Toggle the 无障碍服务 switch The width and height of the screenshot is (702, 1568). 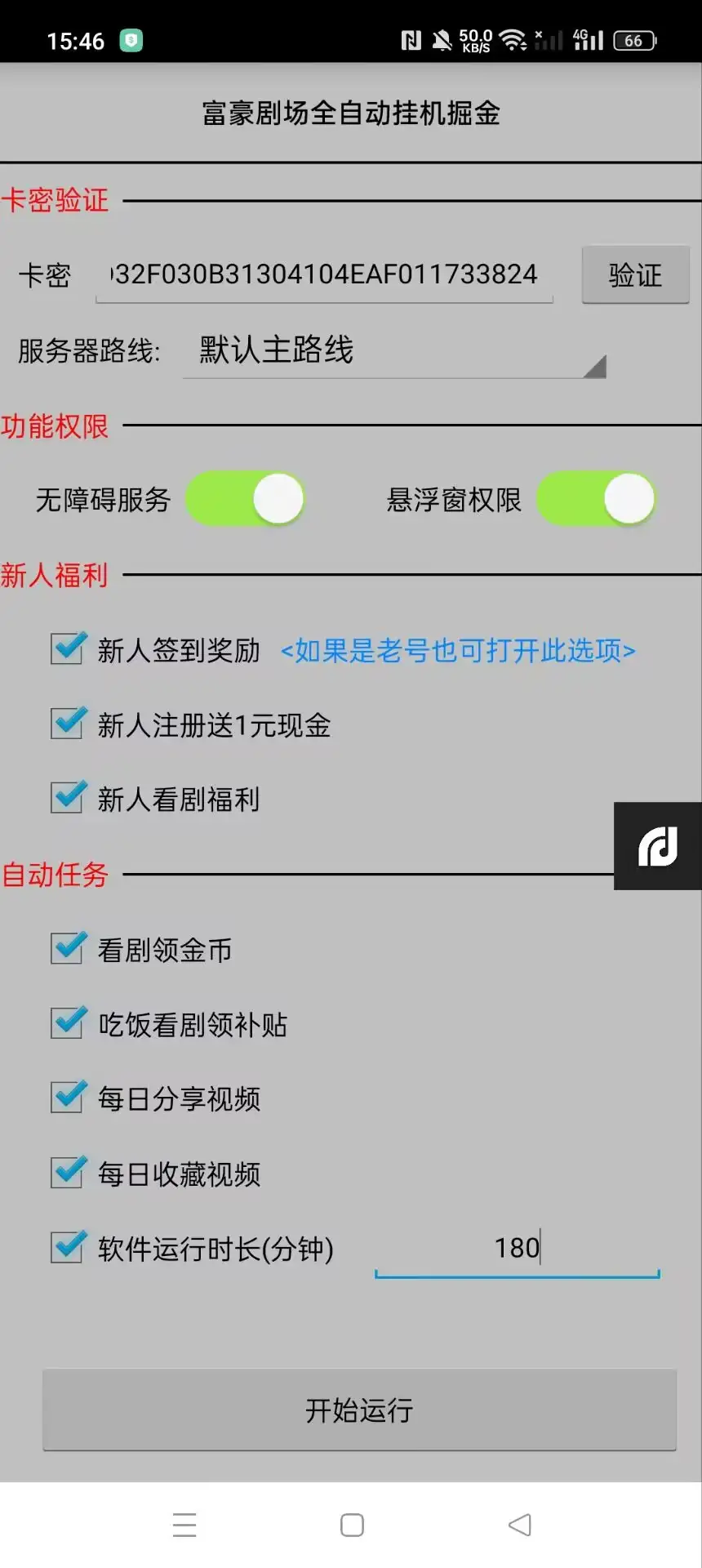245,499
